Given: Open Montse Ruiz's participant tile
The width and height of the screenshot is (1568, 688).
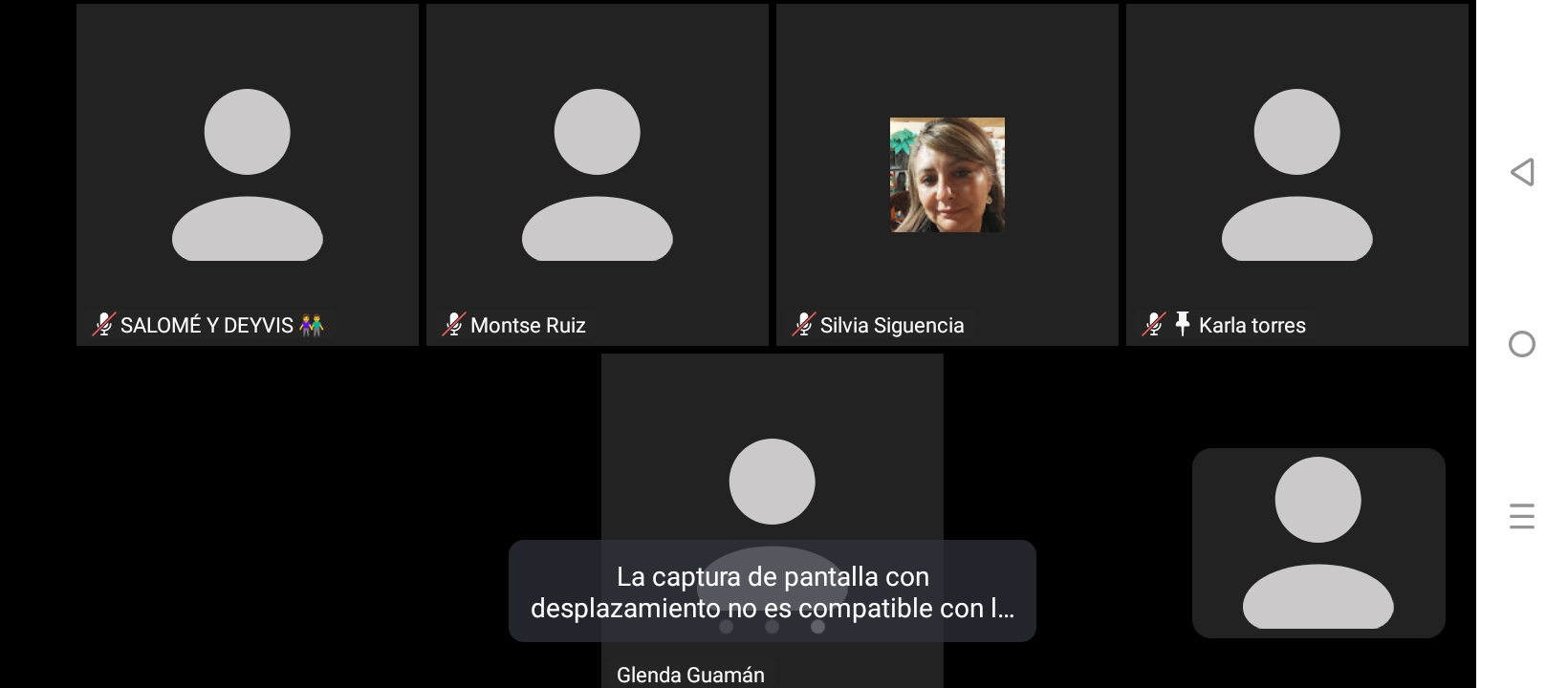Looking at the screenshot, I should [x=597, y=175].
